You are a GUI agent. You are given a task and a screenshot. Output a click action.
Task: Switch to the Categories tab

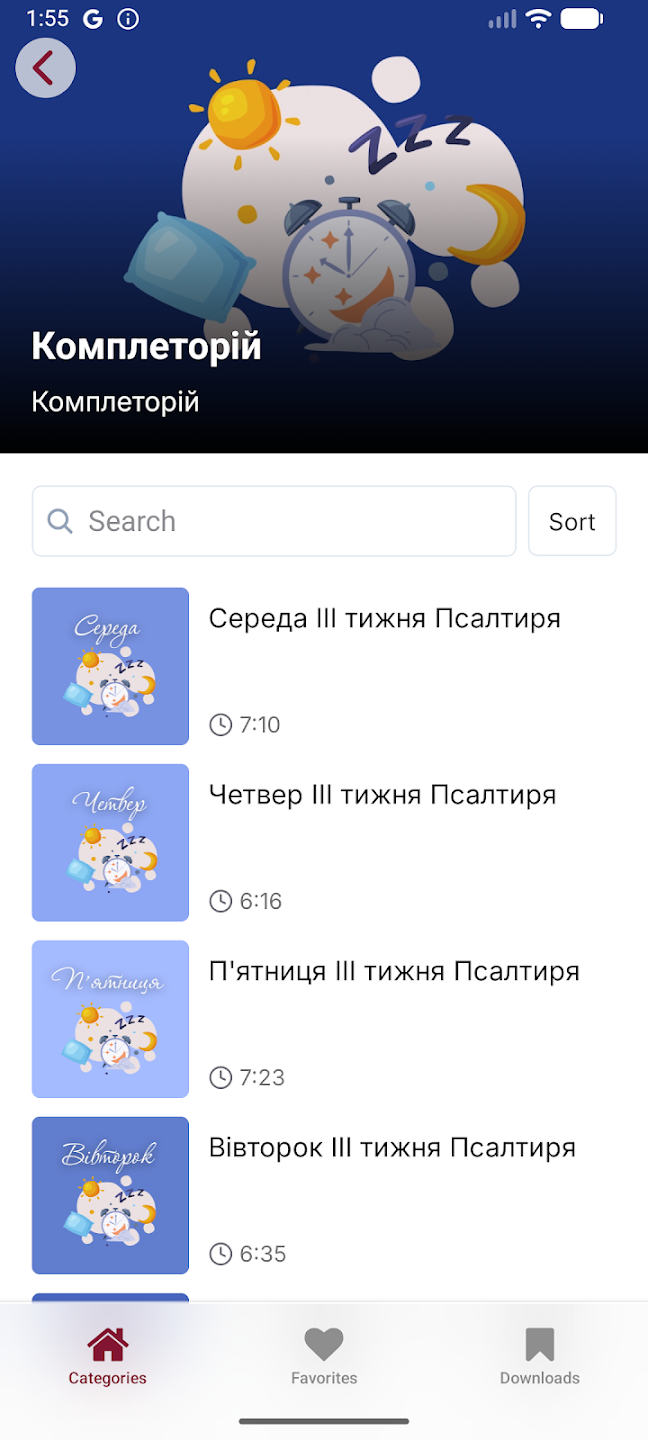[x=108, y=1356]
